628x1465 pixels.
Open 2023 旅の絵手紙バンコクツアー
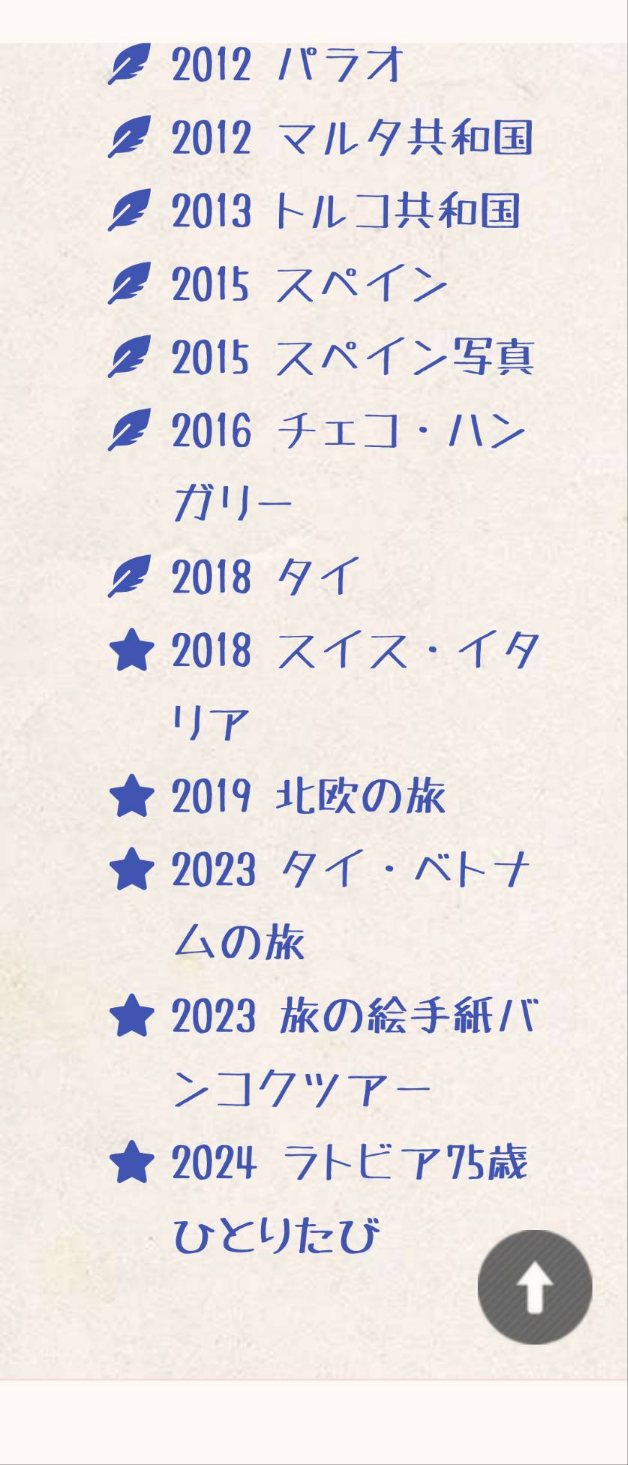point(355,1018)
